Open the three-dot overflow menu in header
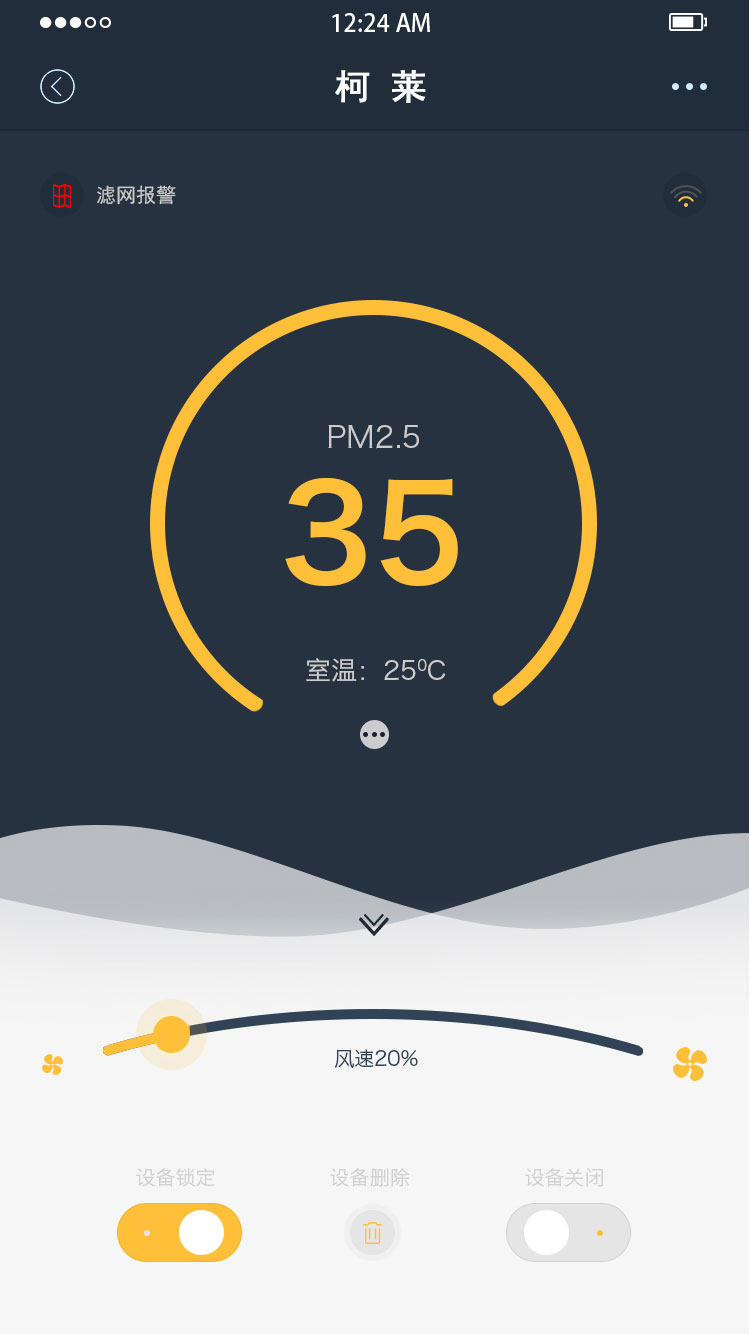750x1334 pixels. pyautogui.click(x=689, y=87)
